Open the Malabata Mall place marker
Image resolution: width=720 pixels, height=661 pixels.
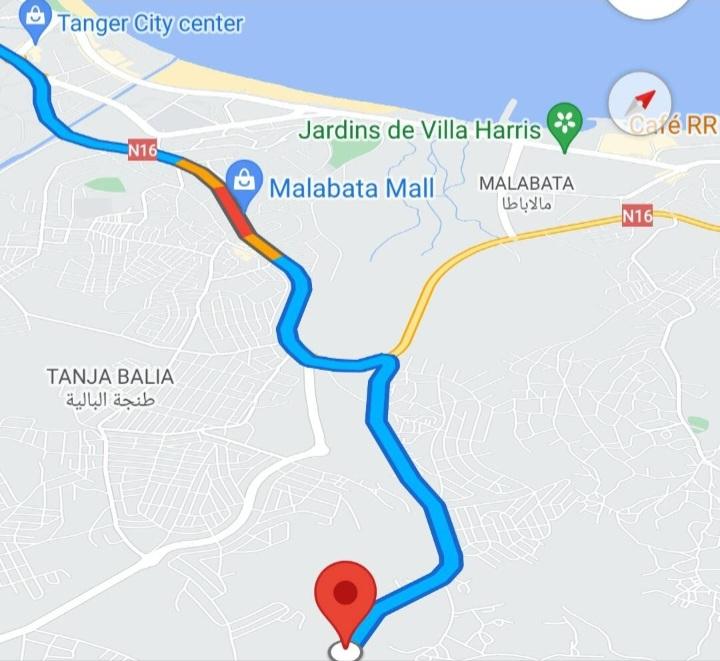[x=242, y=182]
